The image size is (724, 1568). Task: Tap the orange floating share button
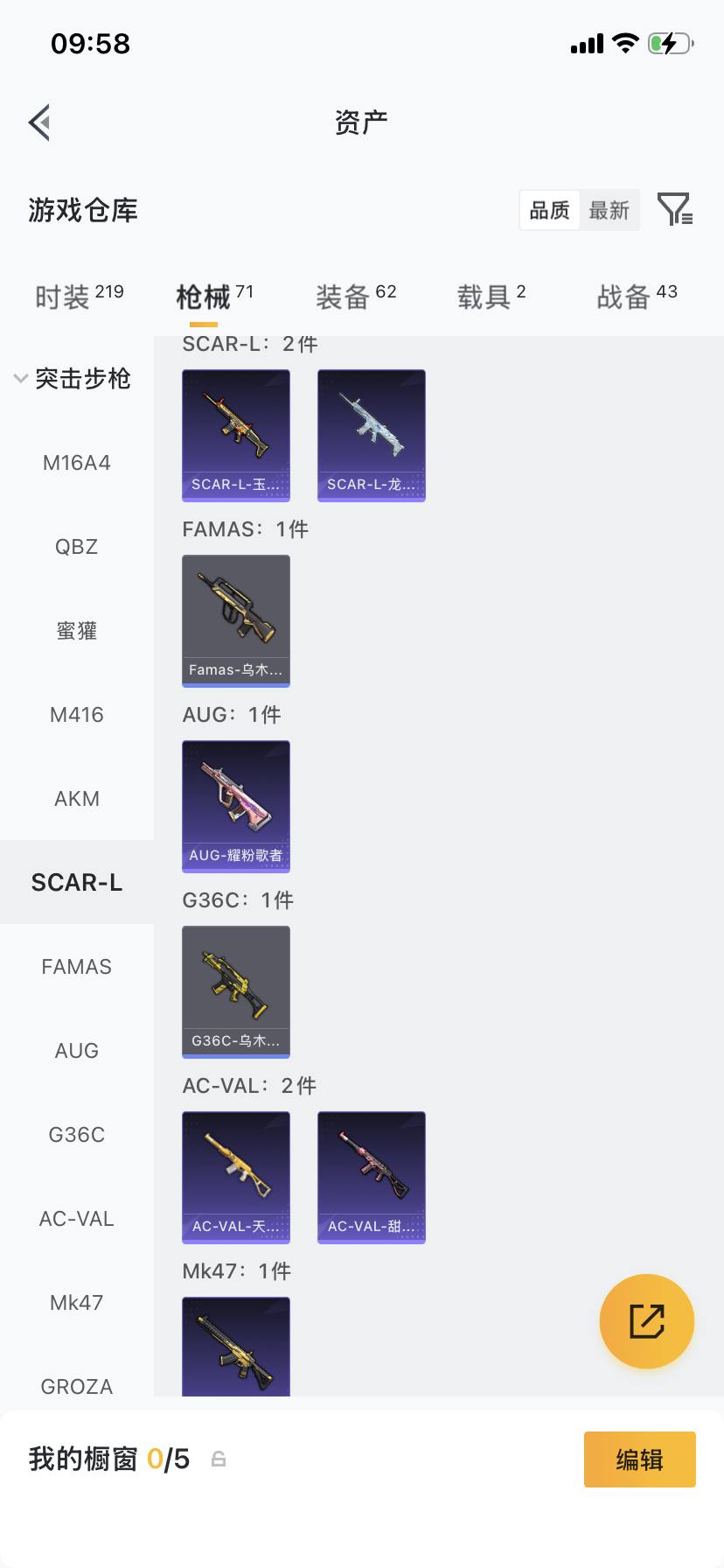(647, 1321)
